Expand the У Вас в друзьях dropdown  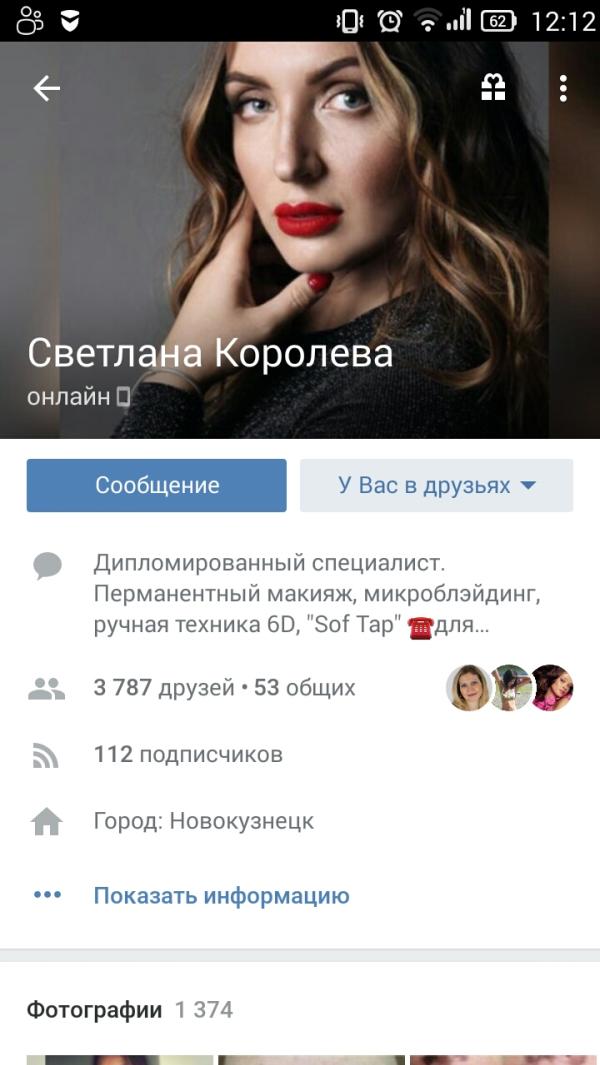coord(436,486)
